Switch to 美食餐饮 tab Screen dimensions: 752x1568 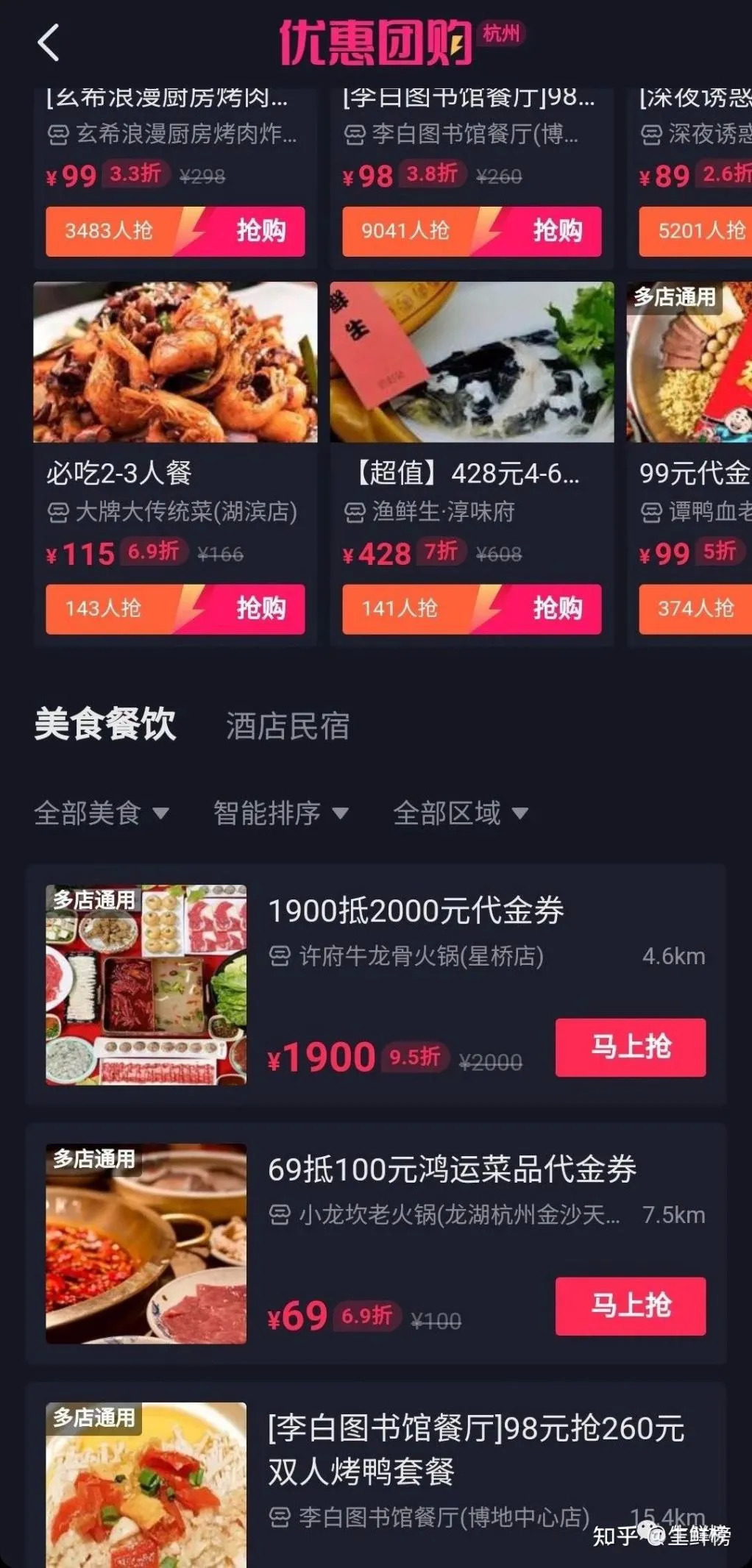(x=105, y=724)
